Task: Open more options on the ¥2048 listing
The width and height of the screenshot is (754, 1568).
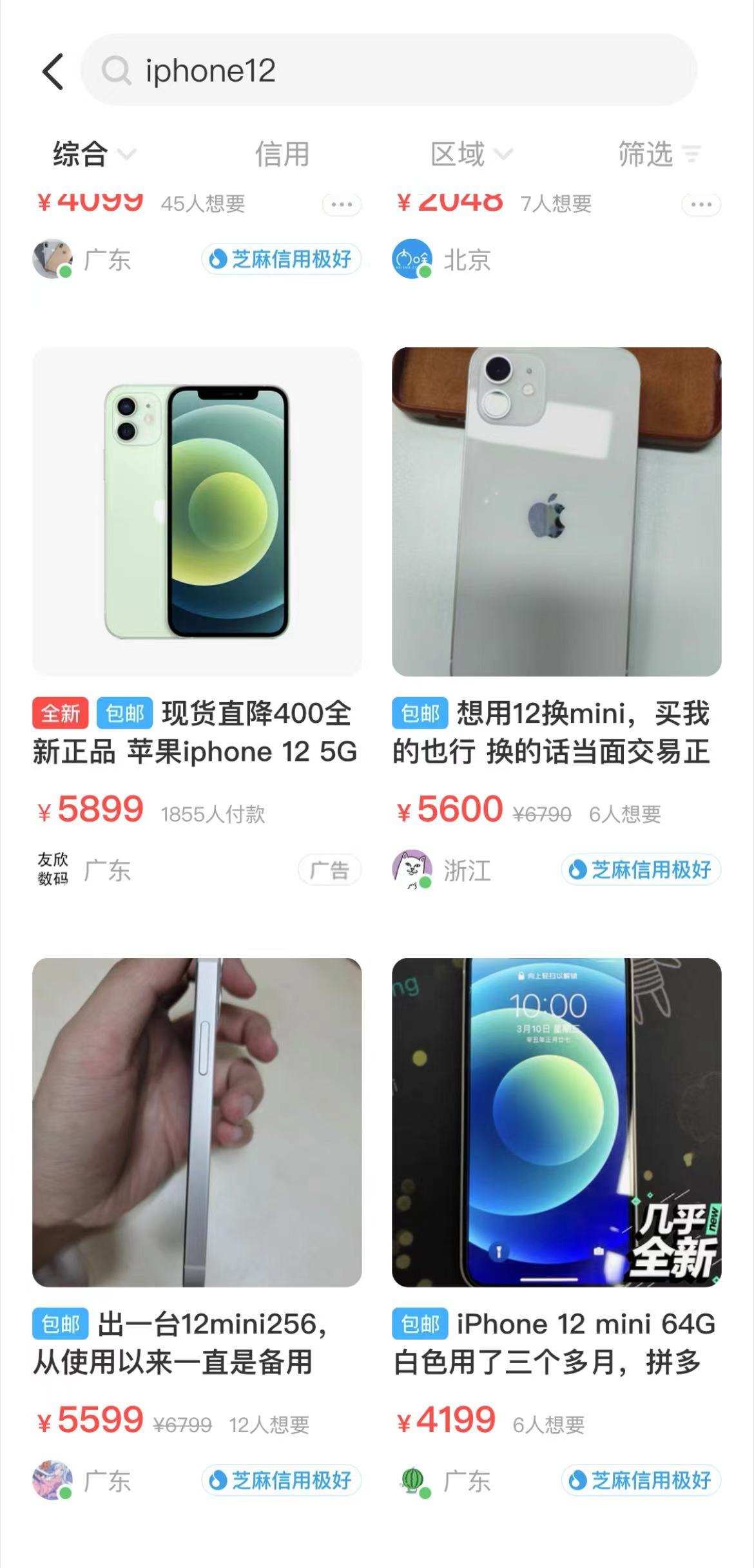Action: (x=701, y=205)
